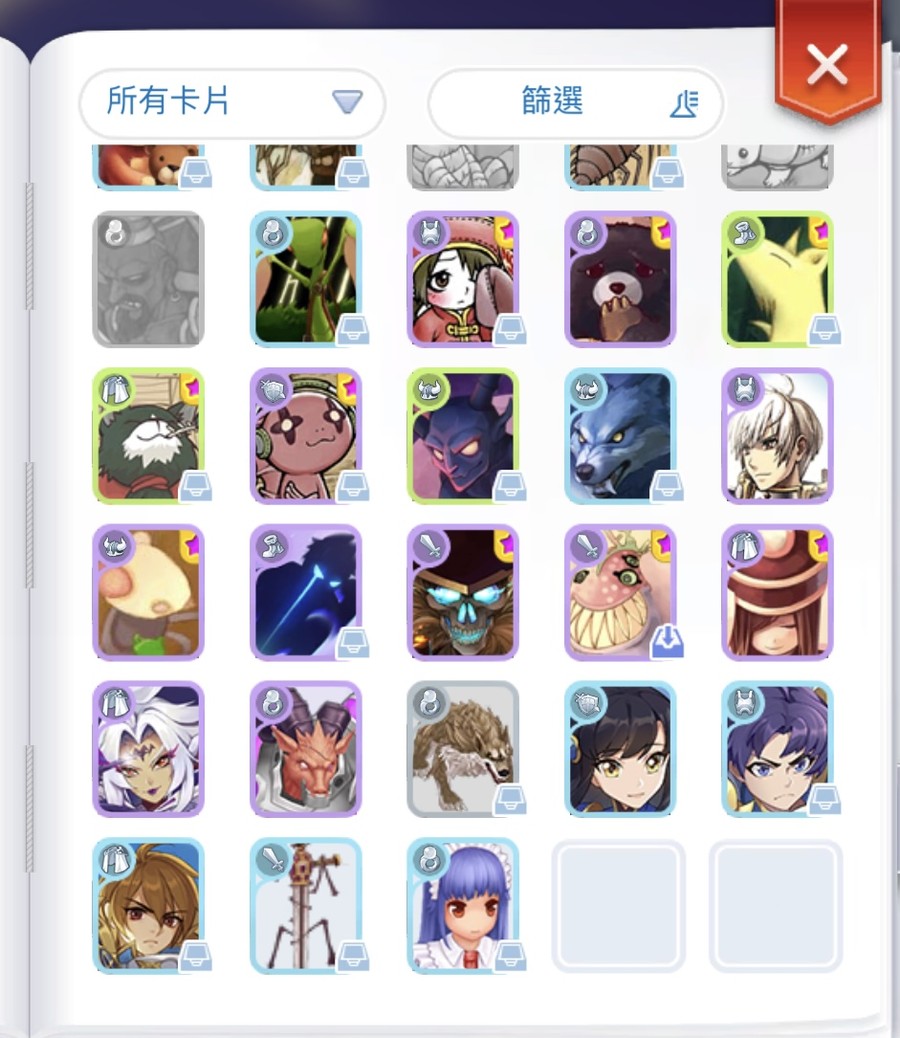
Task: Select the glowing skull with hat card
Action: (x=463, y=593)
